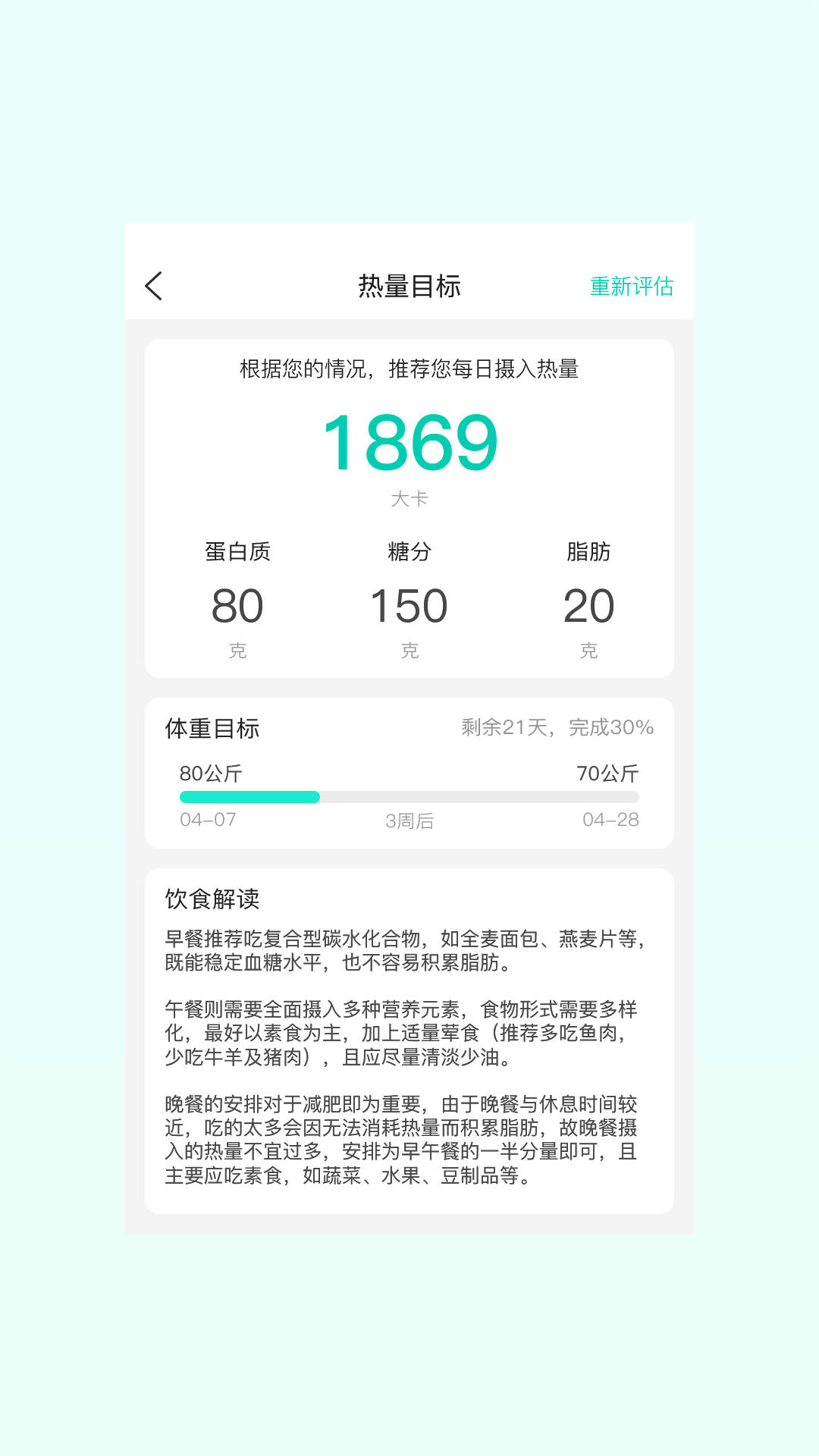Tap 重新评估 to re-evaluate
819x1456 pixels.
pos(631,286)
